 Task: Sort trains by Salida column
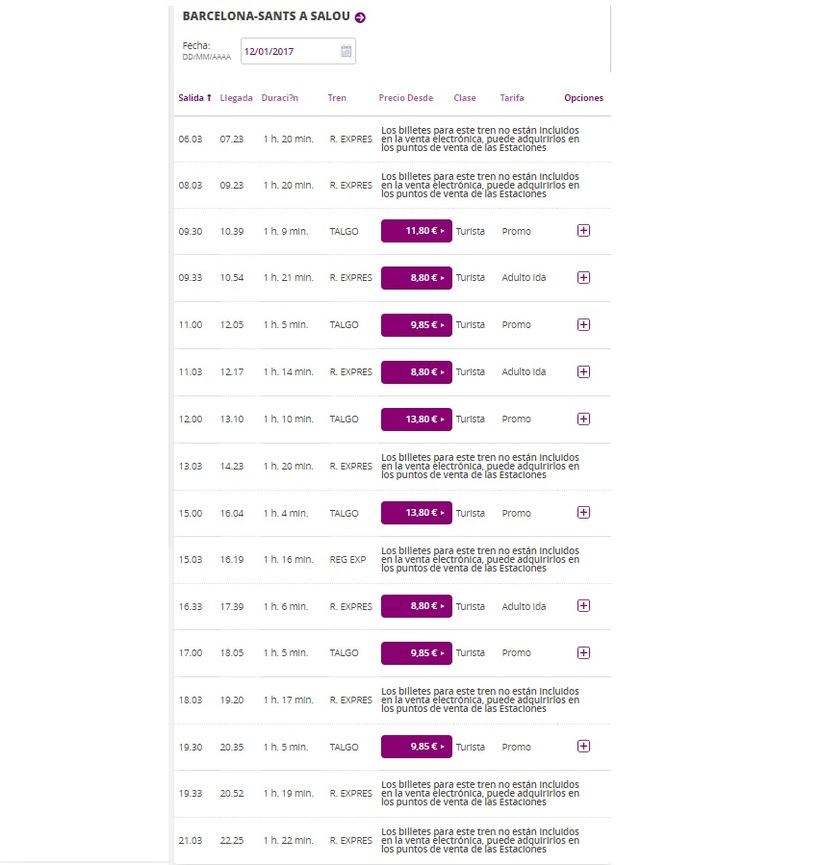[194, 98]
